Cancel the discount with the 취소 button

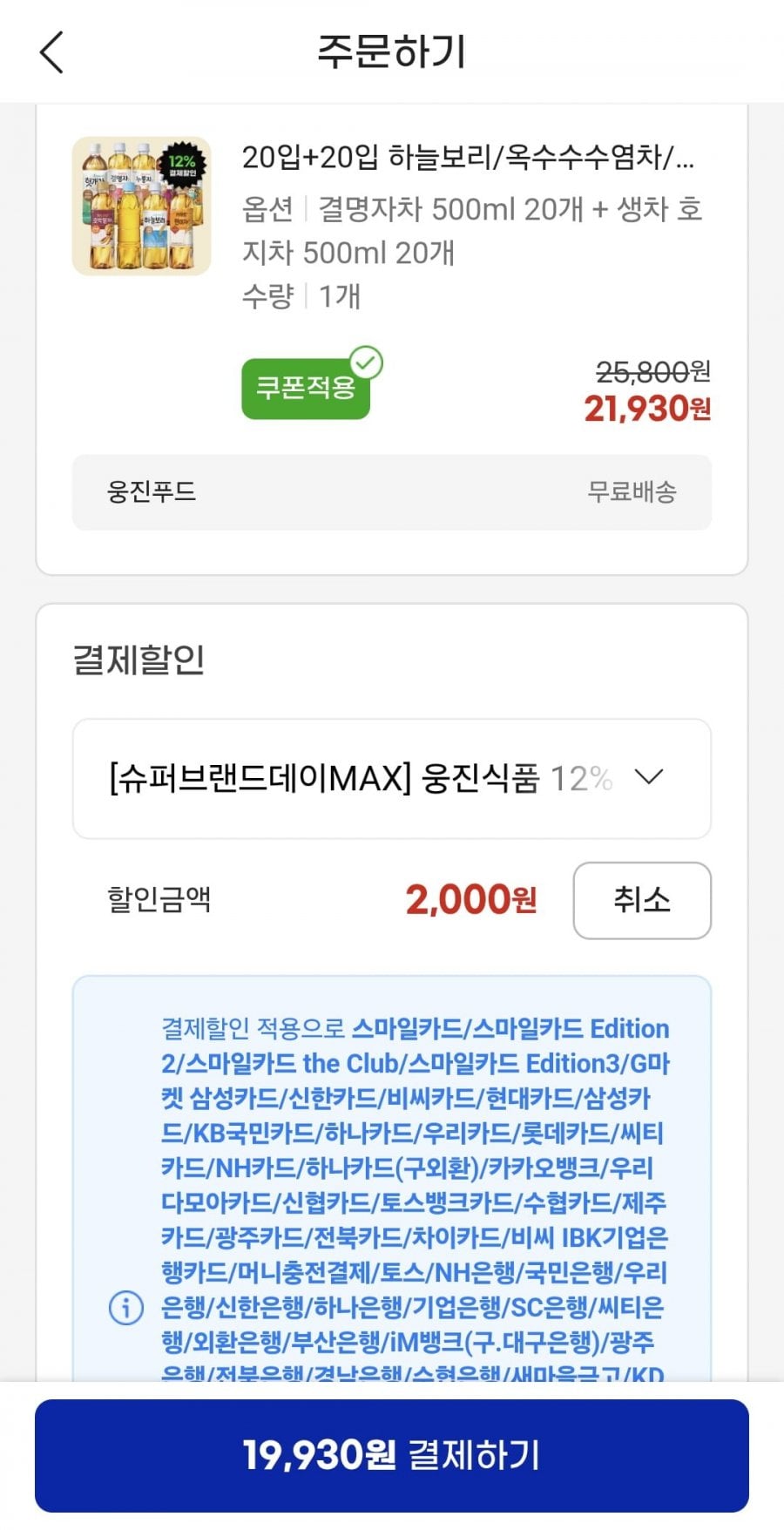click(641, 900)
